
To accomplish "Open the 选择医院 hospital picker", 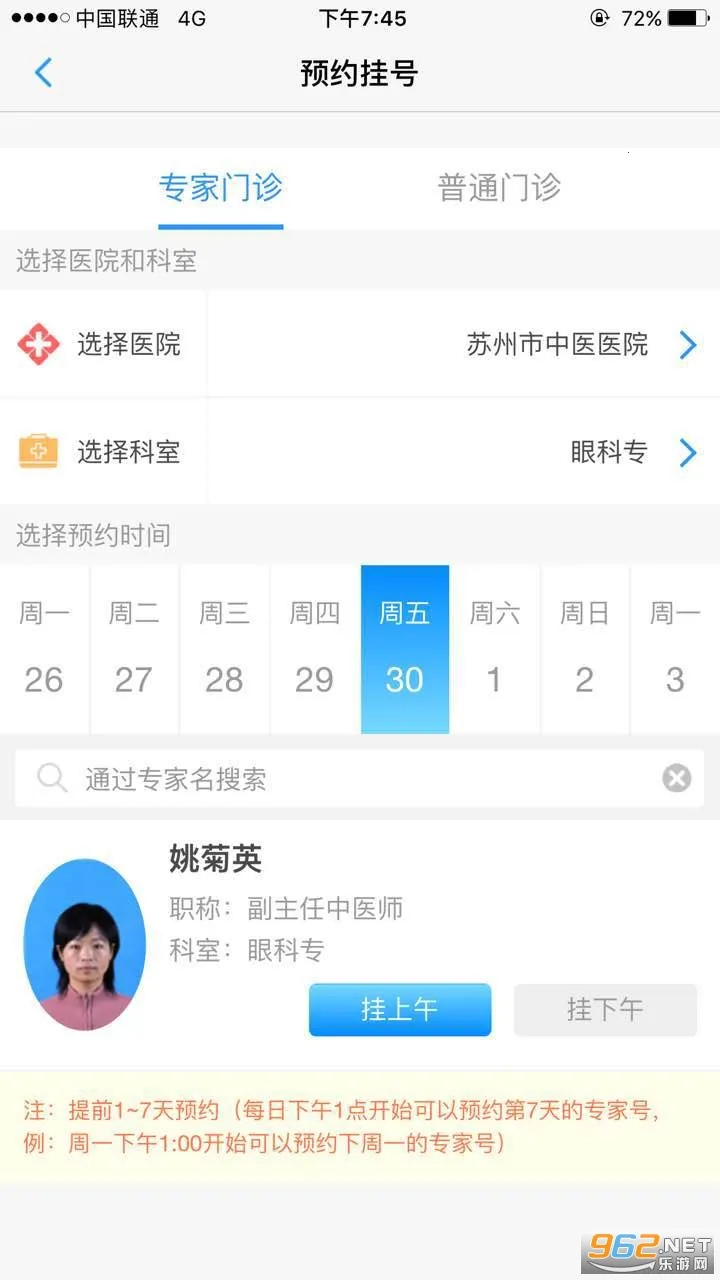I will [x=360, y=345].
